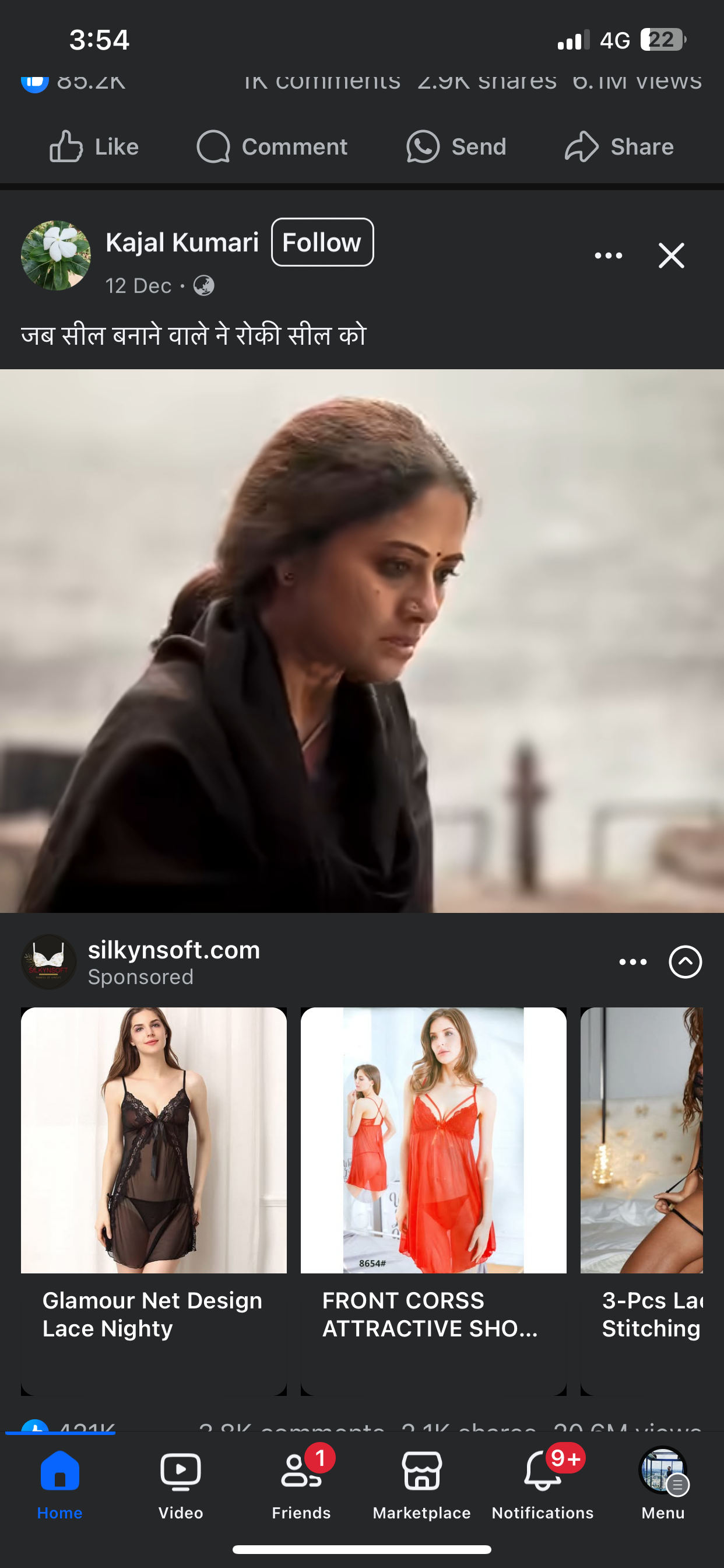Like the post above Kajal Kumari's
Screen dimensions: 724x1568
[x=94, y=146]
